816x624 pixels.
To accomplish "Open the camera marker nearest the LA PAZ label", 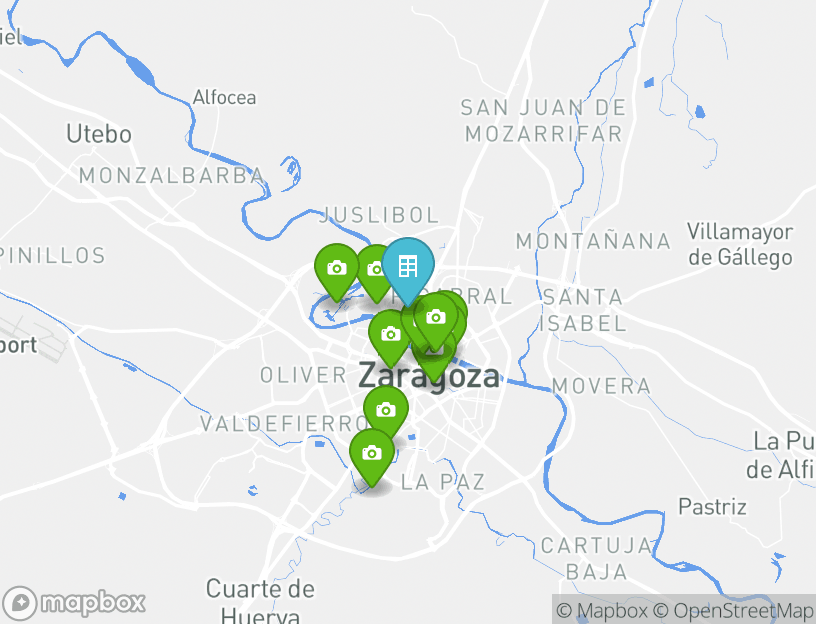I will pyautogui.click(x=372, y=453).
